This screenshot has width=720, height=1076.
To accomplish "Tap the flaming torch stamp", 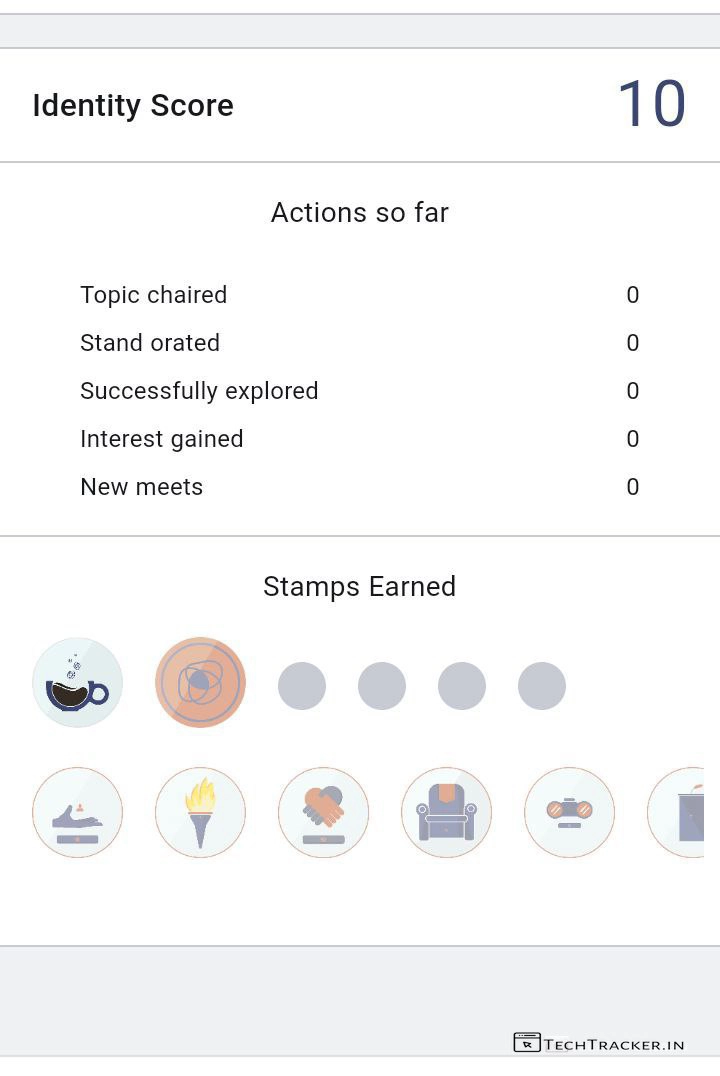I will point(200,812).
